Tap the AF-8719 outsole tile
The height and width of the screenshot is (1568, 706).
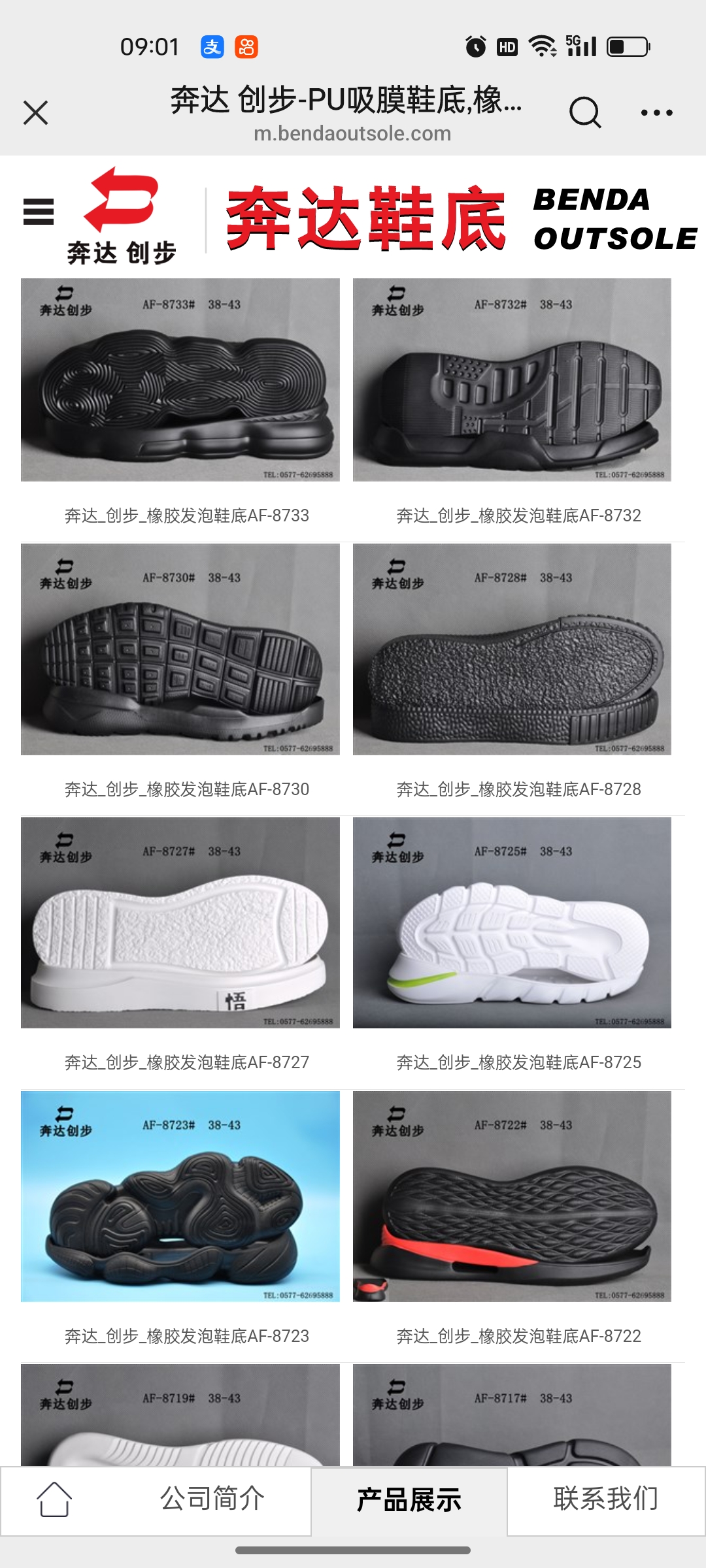[x=180, y=1415]
